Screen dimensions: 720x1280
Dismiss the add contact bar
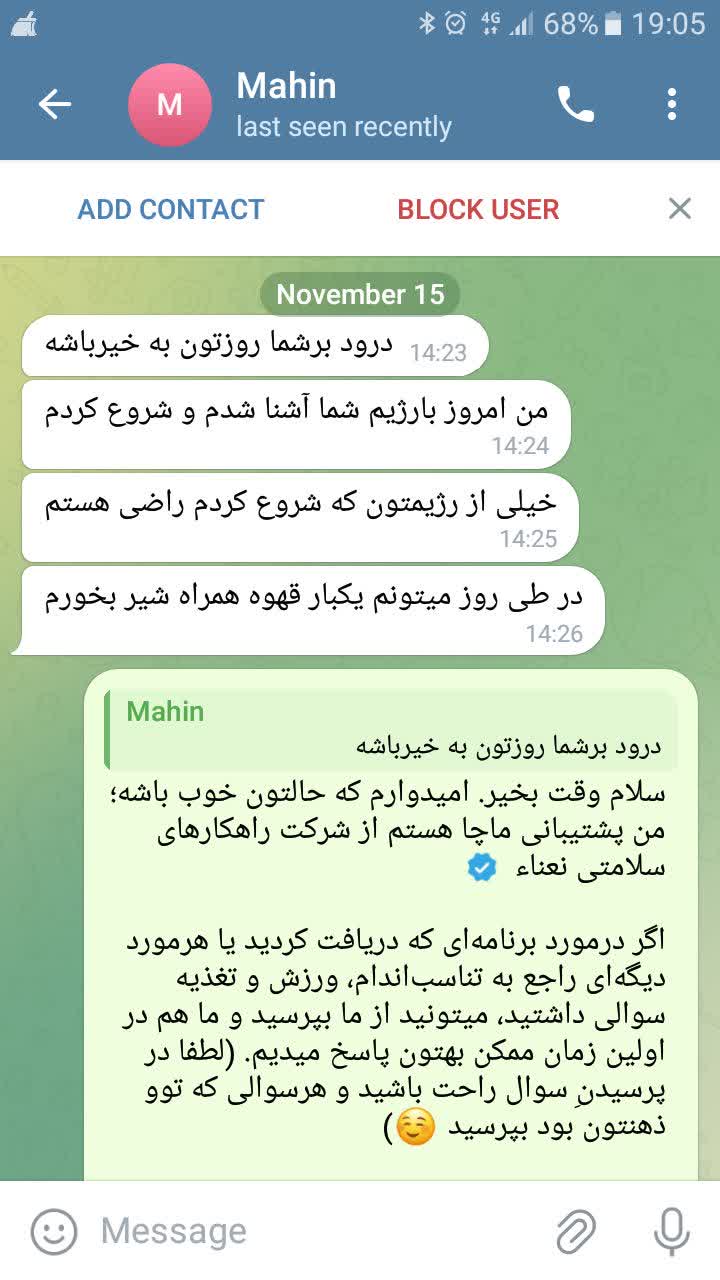pos(680,208)
